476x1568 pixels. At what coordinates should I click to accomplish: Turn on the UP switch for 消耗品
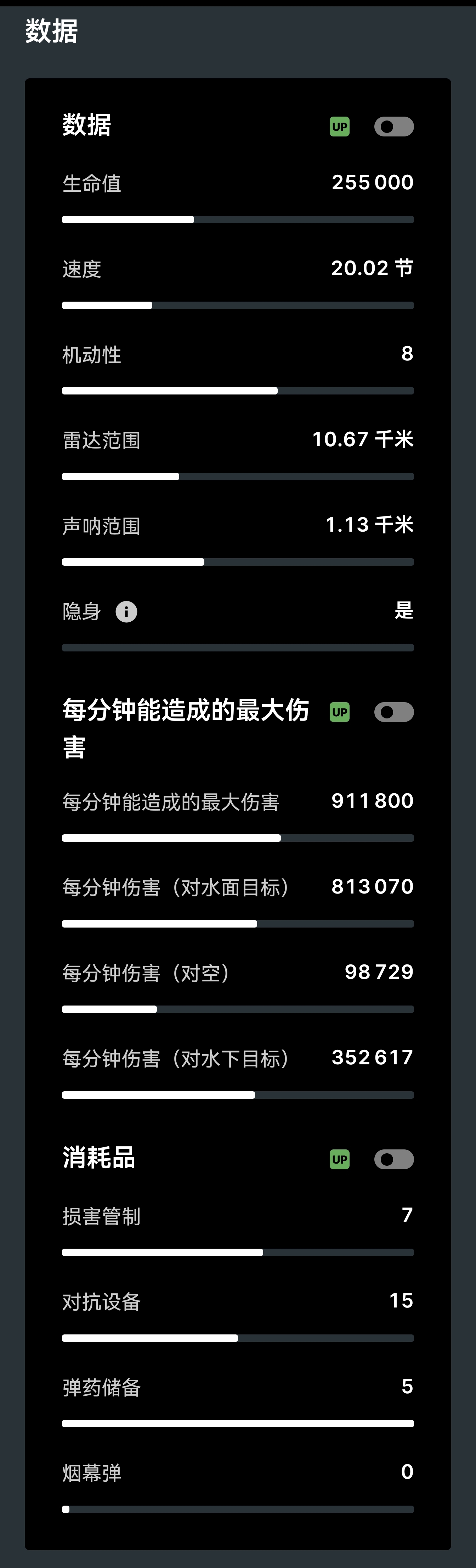click(x=393, y=1159)
